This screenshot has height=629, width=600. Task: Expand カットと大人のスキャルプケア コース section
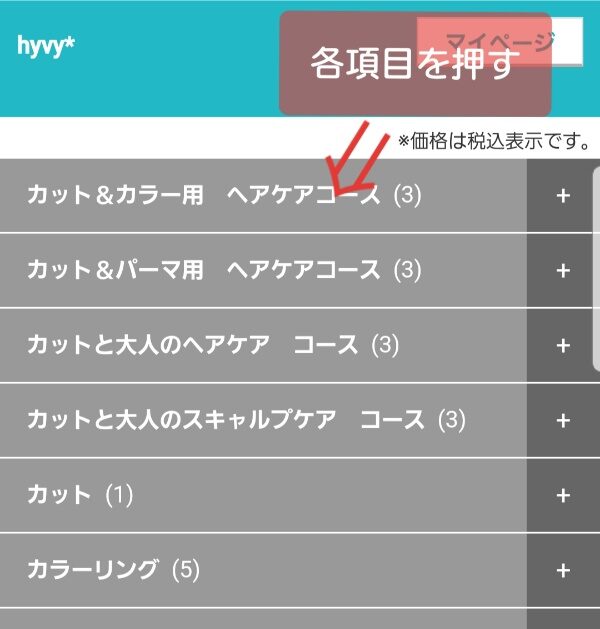[562, 421]
